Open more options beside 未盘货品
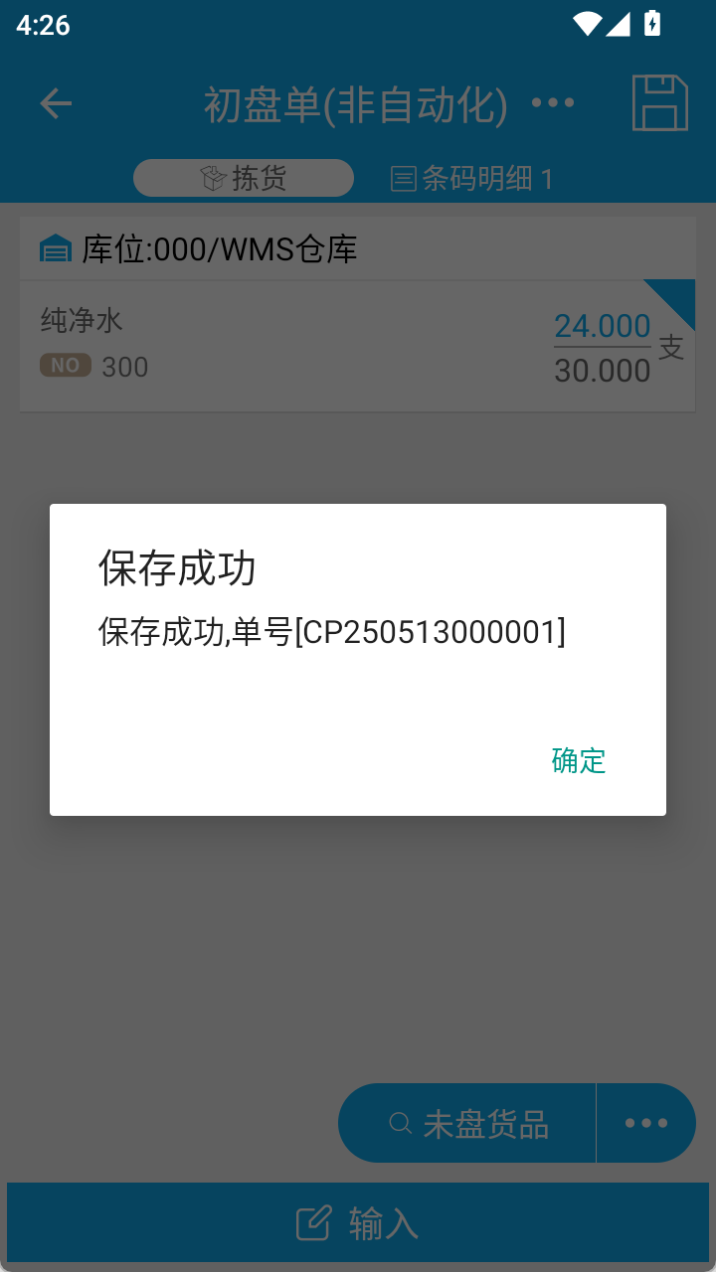The image size is (716, 1272). [x=646, y=1124]
